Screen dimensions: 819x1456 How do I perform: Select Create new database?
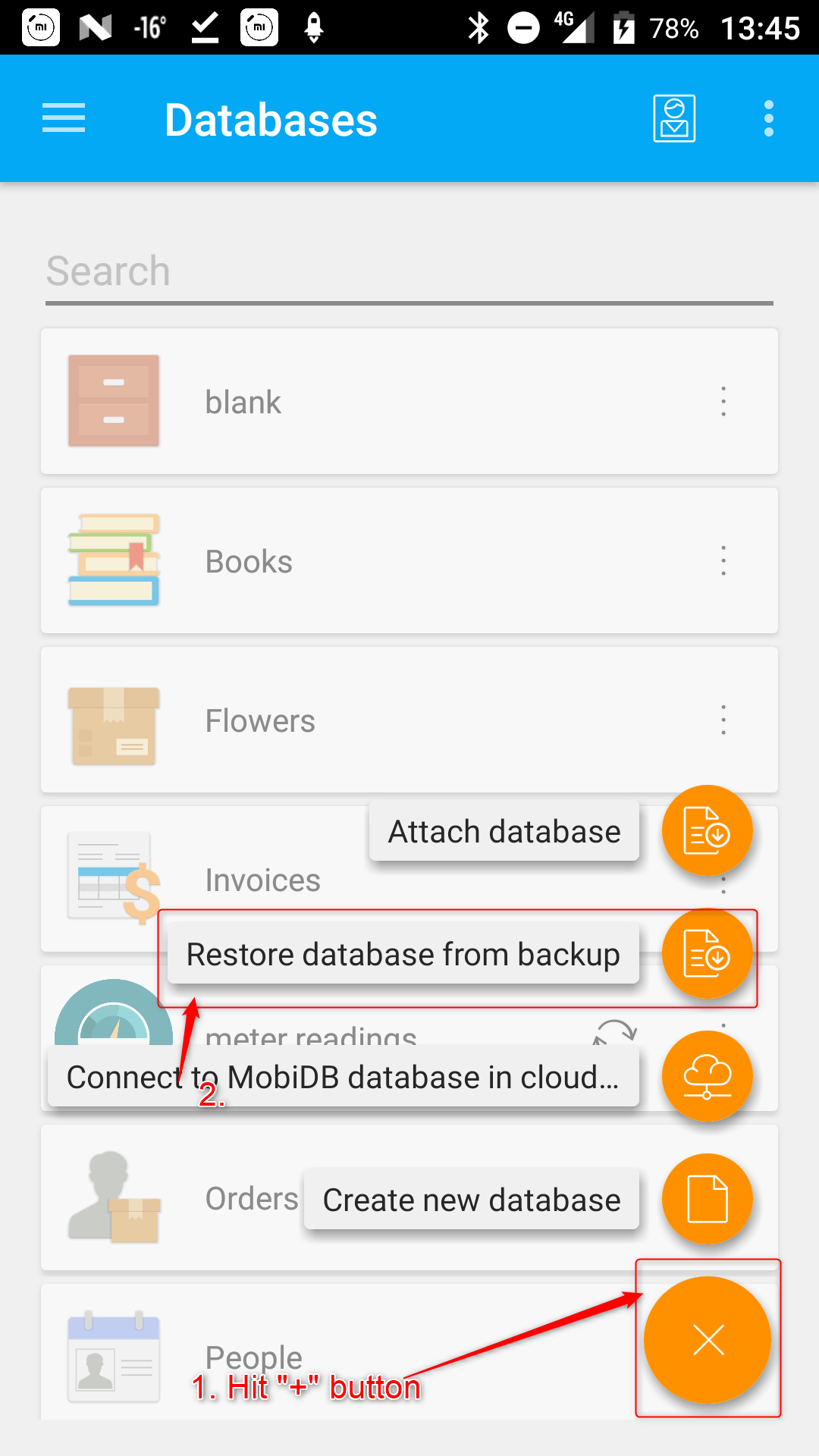click(472, 1200)
